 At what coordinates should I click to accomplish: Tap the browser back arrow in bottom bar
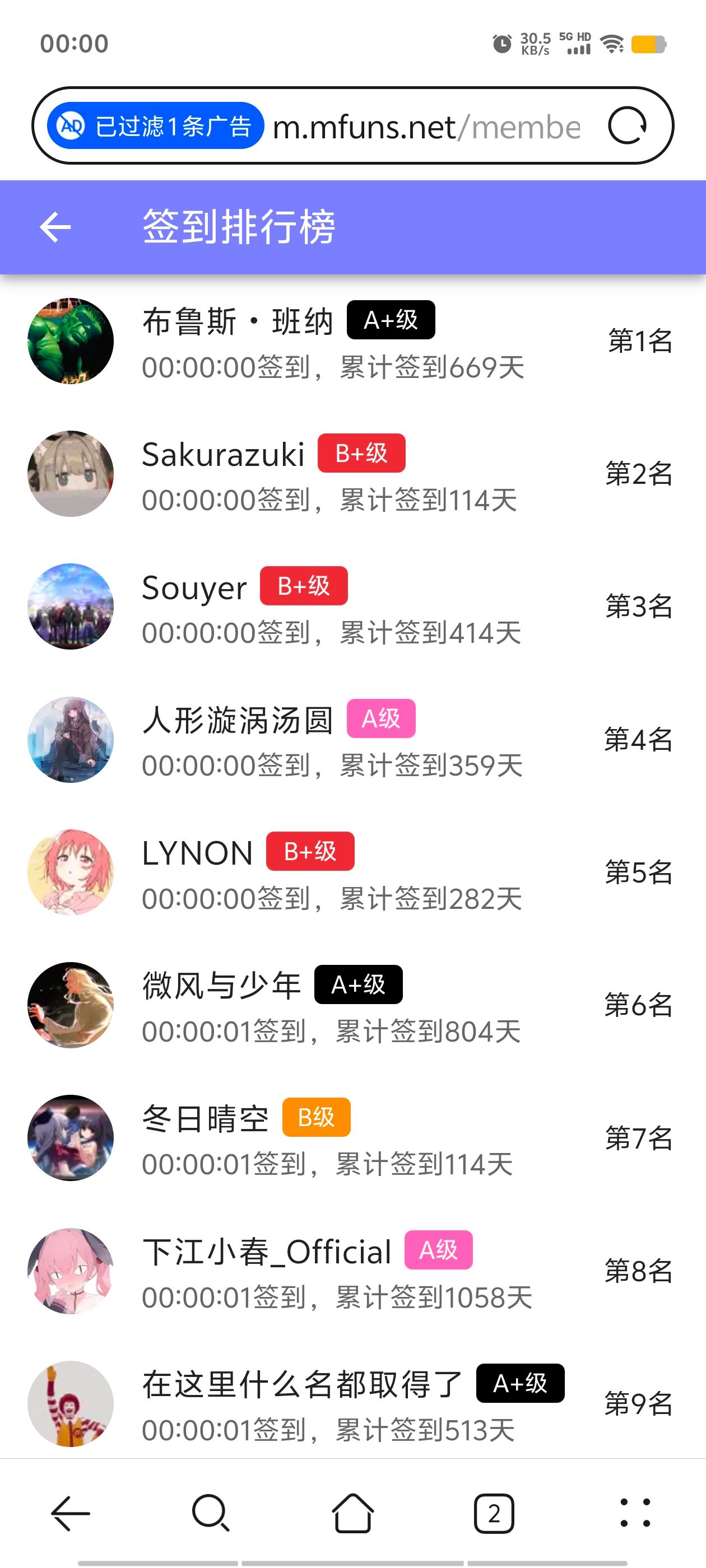point(70,1513)
